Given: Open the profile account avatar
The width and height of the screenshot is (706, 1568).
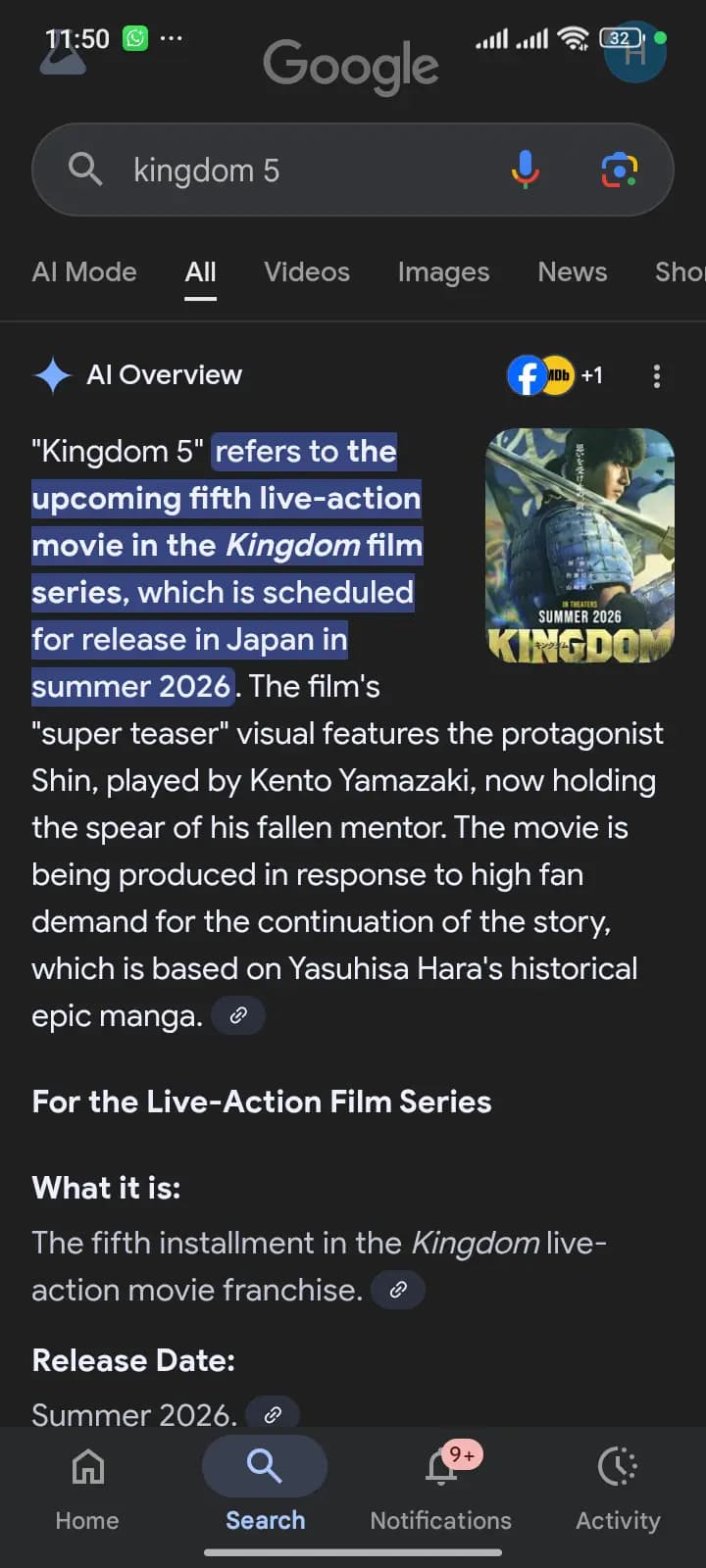Looking at the screenshot, I should click(635, 54).
